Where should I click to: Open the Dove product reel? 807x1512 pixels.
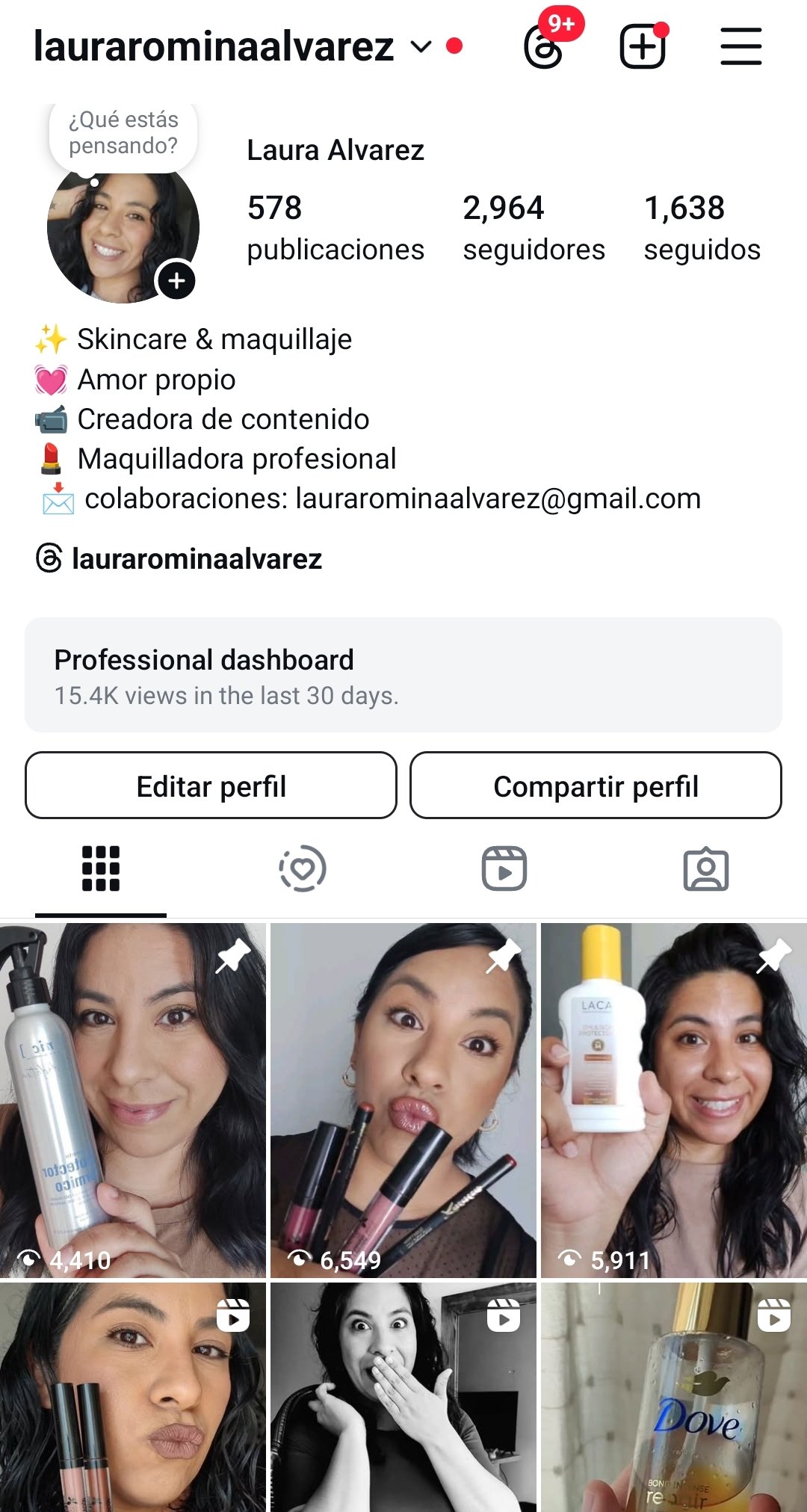tap(674, 1398)
